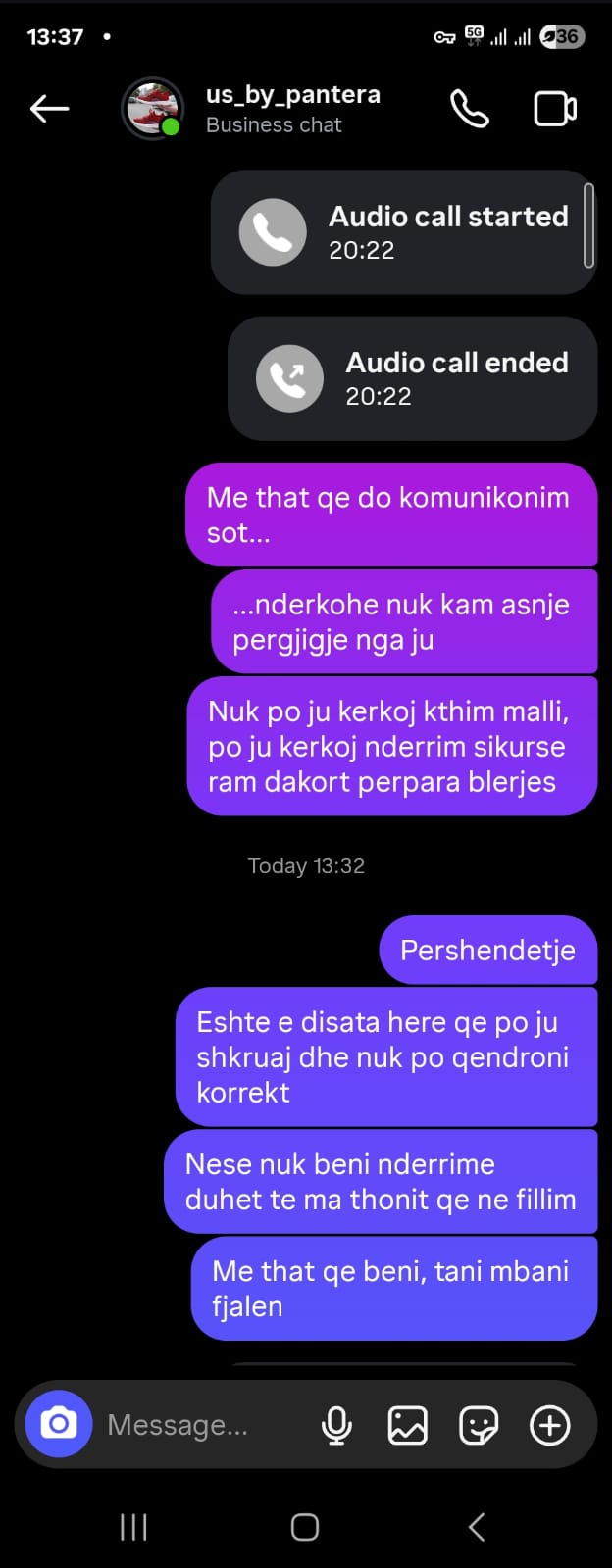Open more options with the plus icon
Image resolution: width=612 pixels, height=1568 pixels.
tap(549, 1425)
